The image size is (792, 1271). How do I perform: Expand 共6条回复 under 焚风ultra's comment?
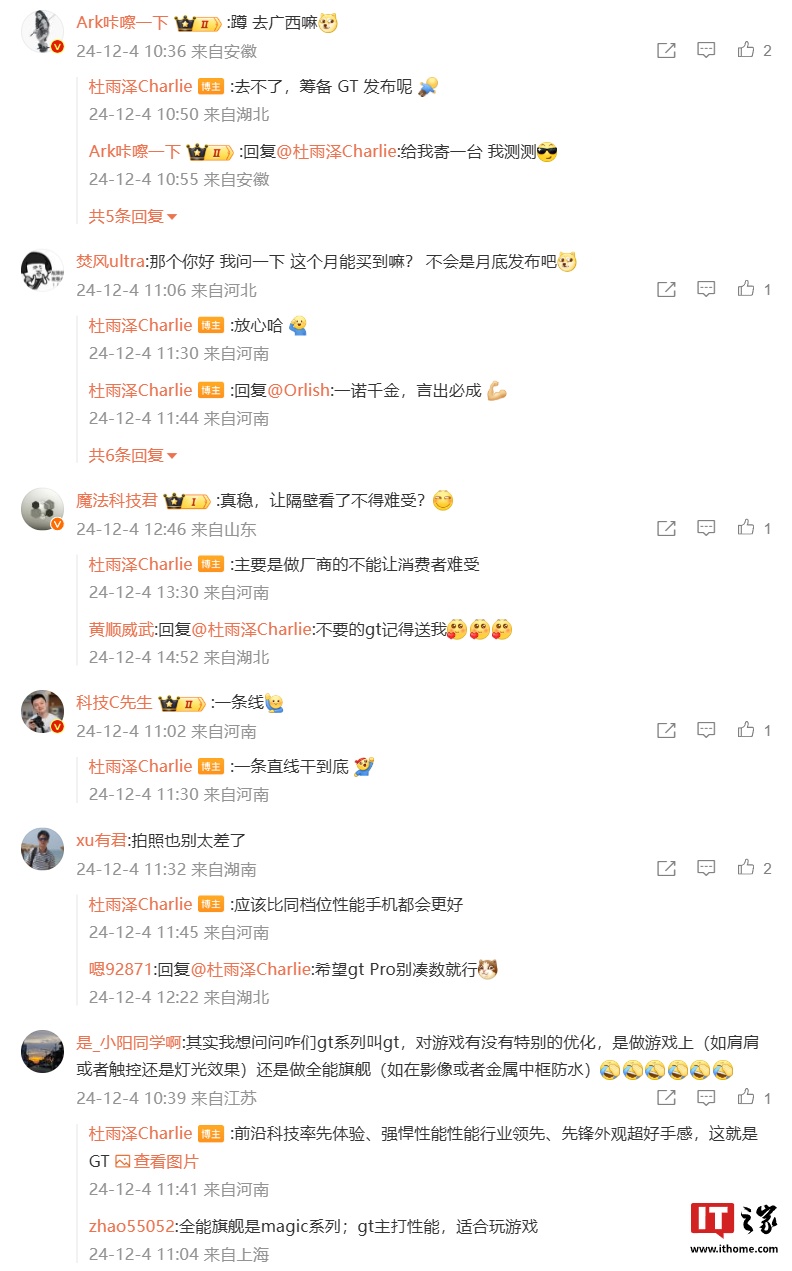point(132,455)
